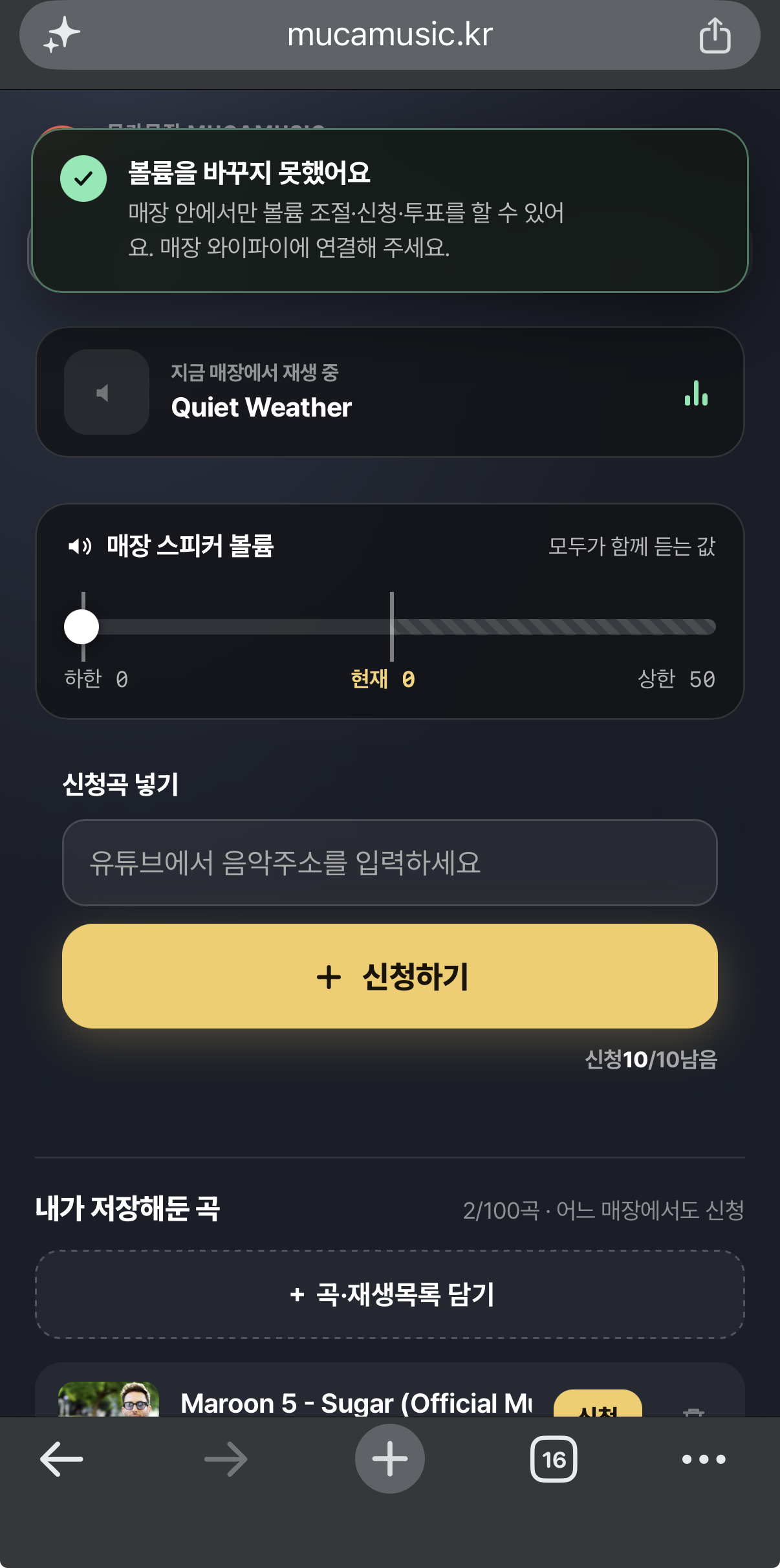Focus the YouTube music URL input field
This screenshot has width=780, height=1568.
[389, 862]
